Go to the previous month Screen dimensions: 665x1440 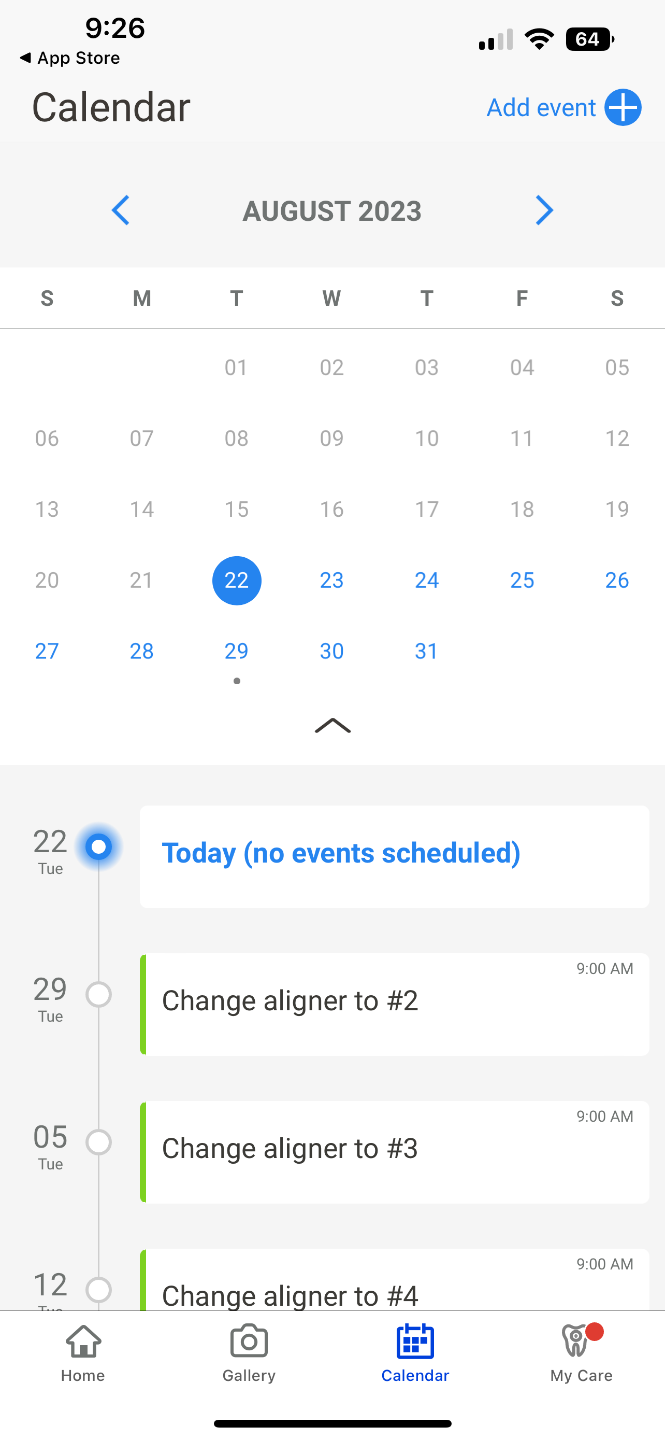121,211
